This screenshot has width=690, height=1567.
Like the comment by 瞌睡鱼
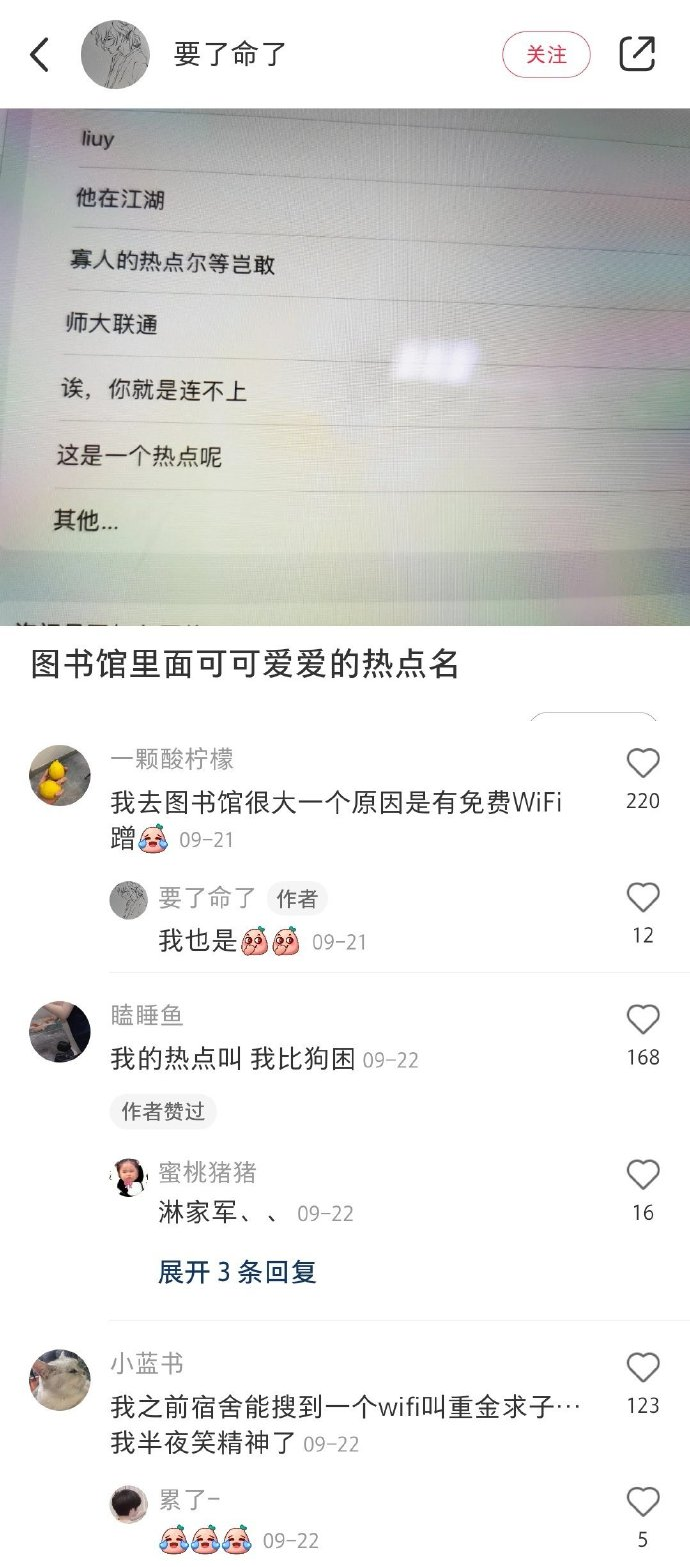pyautogui.click(x=643, y=1020)
